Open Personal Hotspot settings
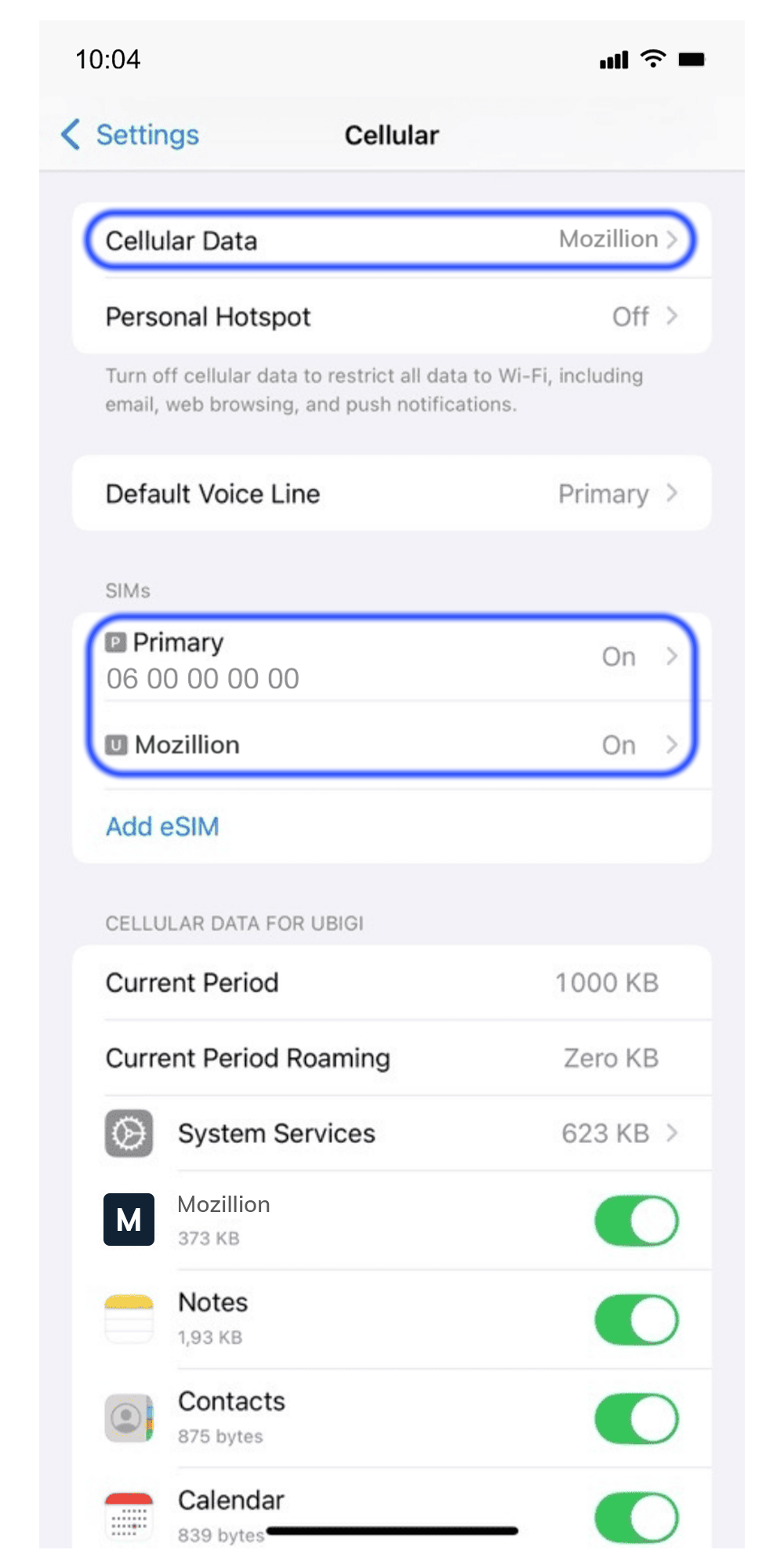Image resolution: width=784 pixels, height=1568 pixels. (390, 317)
